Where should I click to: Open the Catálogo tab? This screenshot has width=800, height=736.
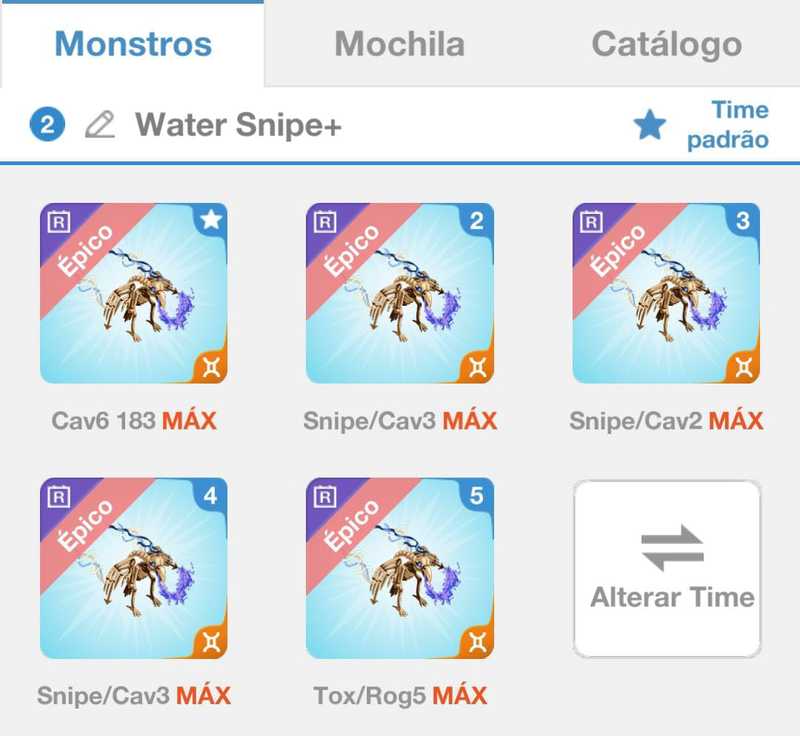(x=666, y=44)
